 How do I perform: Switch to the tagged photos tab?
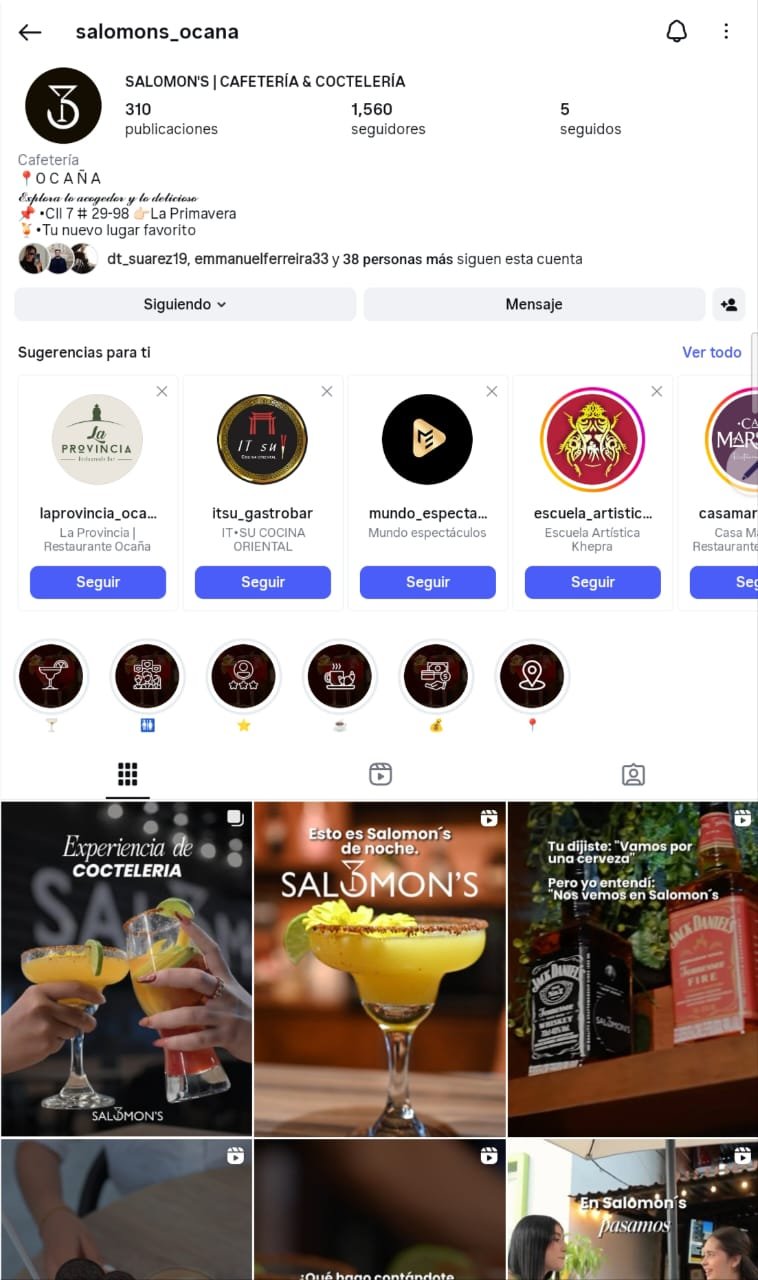633,774
